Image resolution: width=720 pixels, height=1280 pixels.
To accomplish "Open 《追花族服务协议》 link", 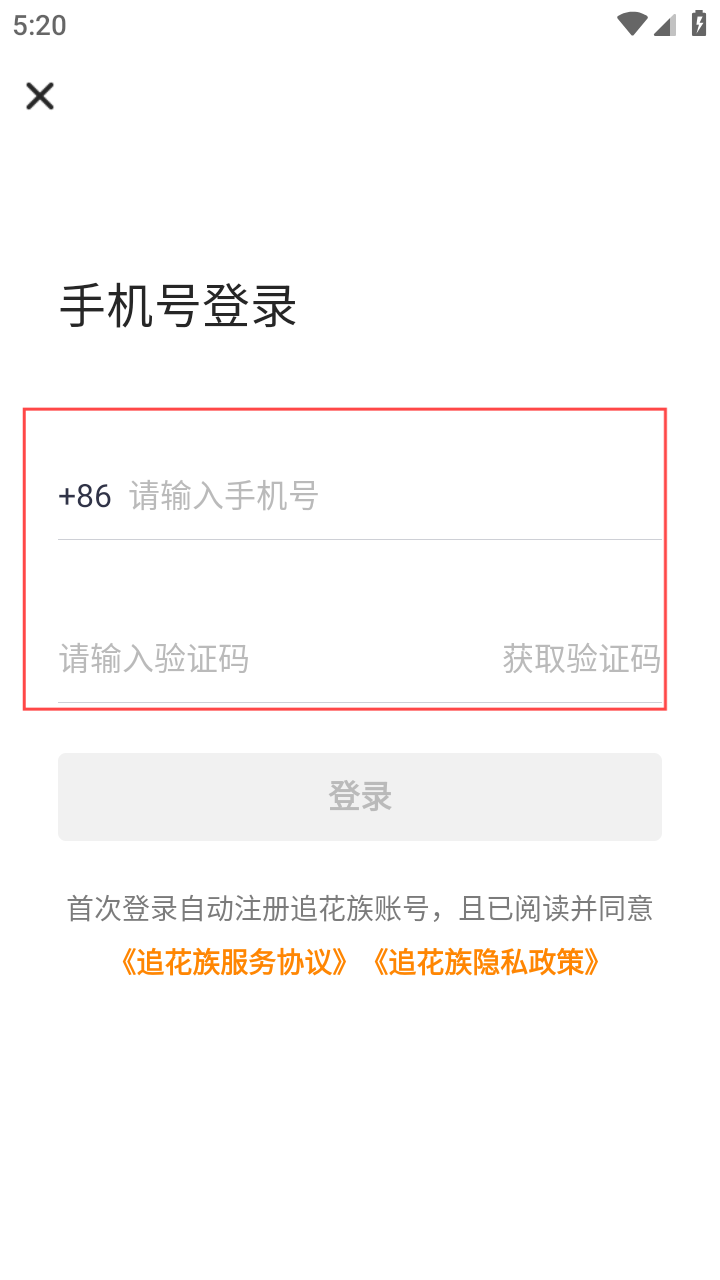I will [x=234, y=962].
